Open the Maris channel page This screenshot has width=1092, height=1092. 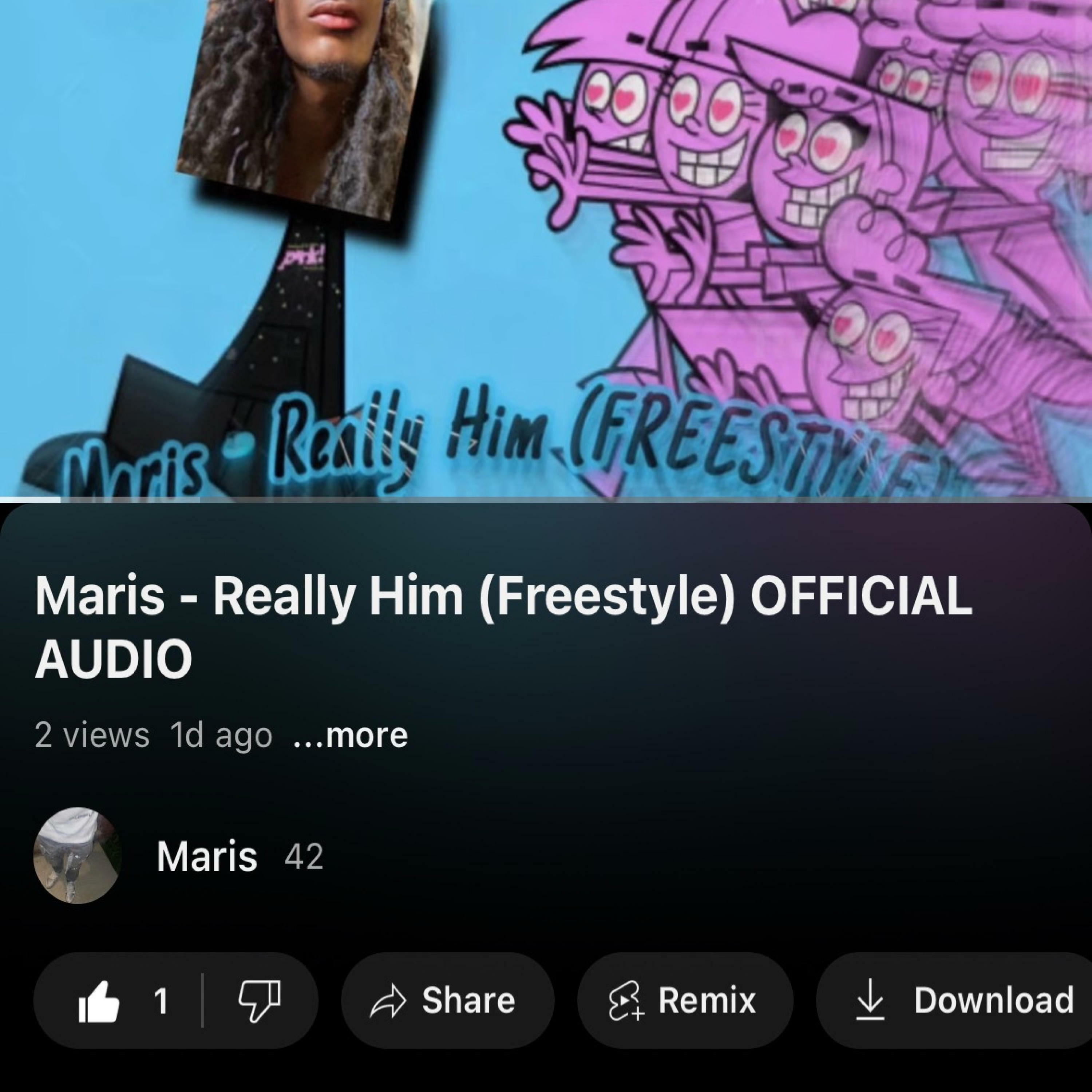pyautogui.click(x=206, y=856)
